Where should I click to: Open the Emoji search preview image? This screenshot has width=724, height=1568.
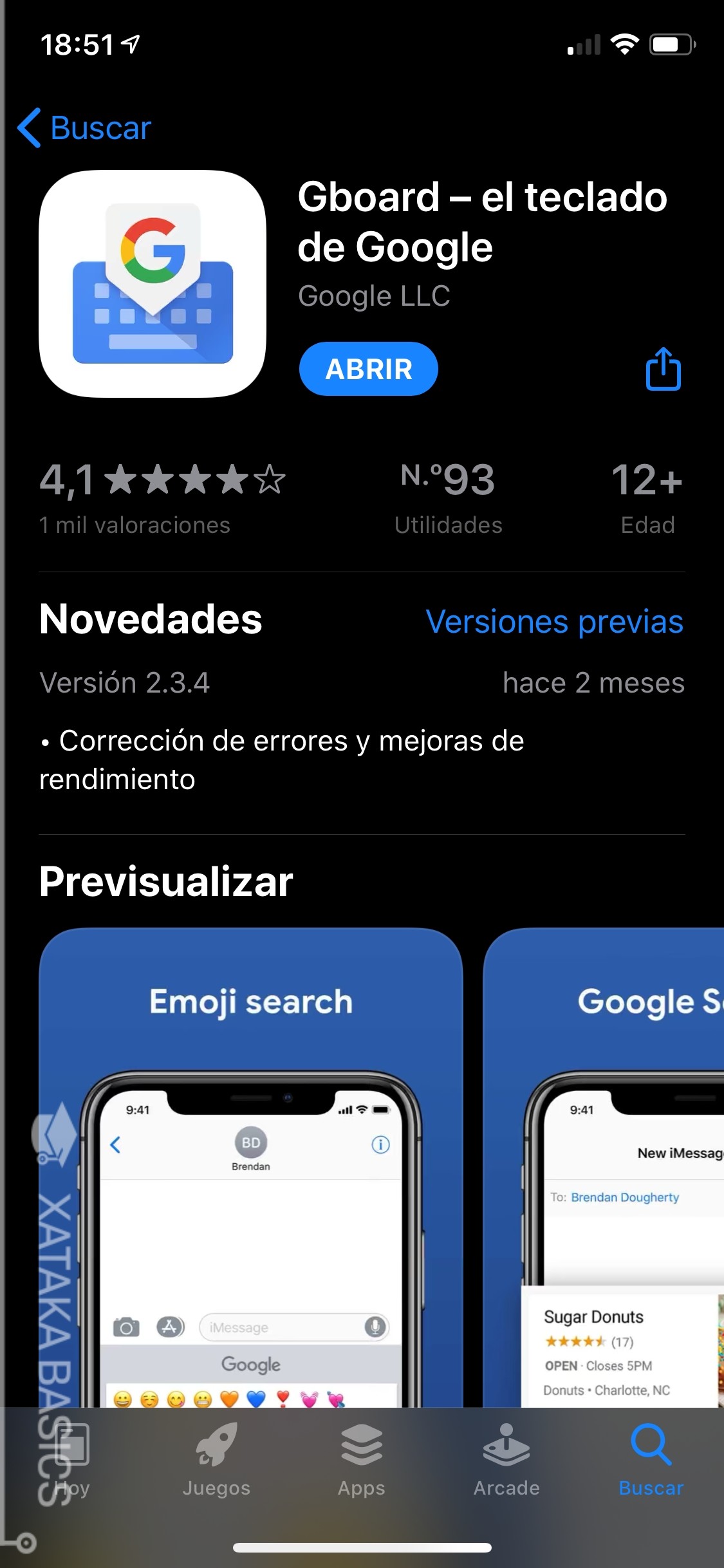(251, 1168)
